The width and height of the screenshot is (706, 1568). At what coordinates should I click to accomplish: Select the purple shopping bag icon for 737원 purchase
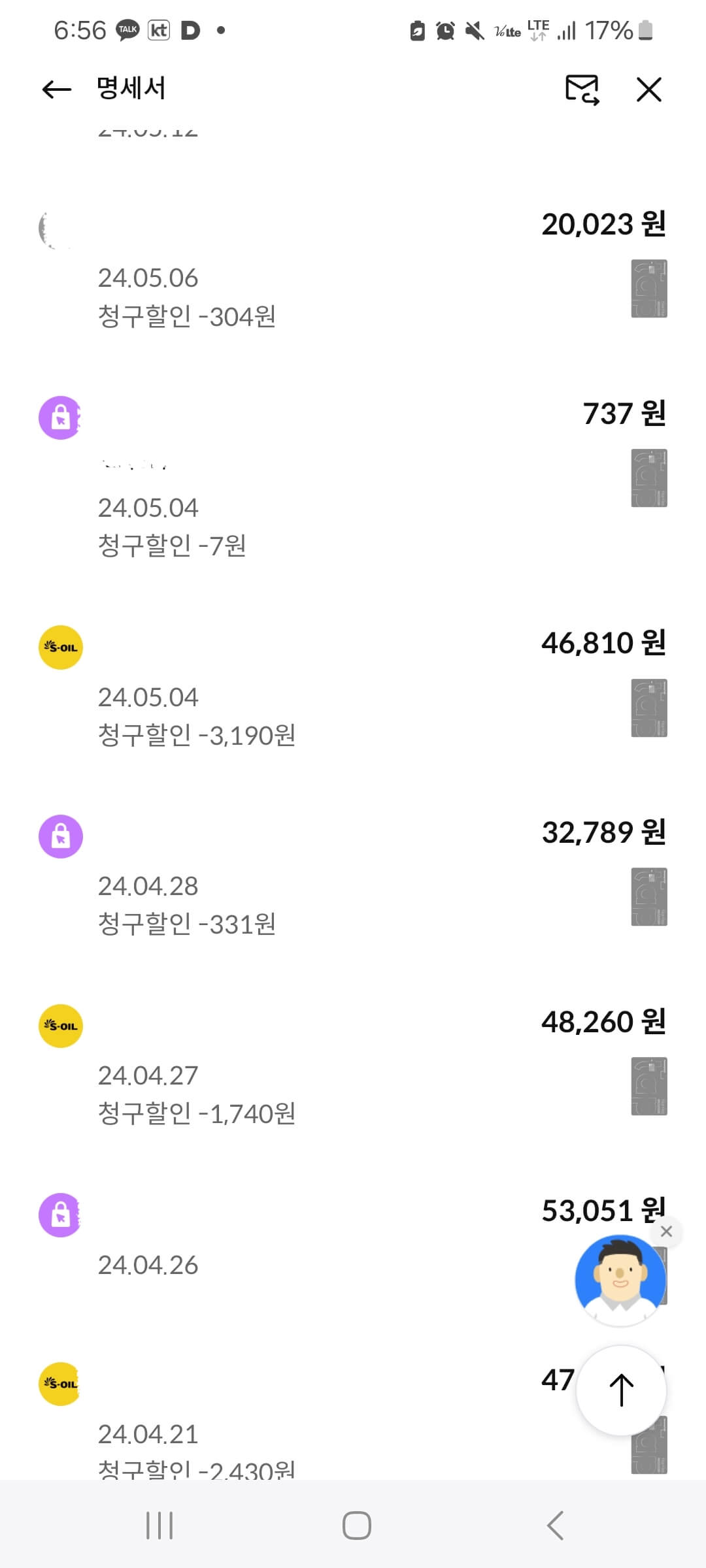click(60, 417)
